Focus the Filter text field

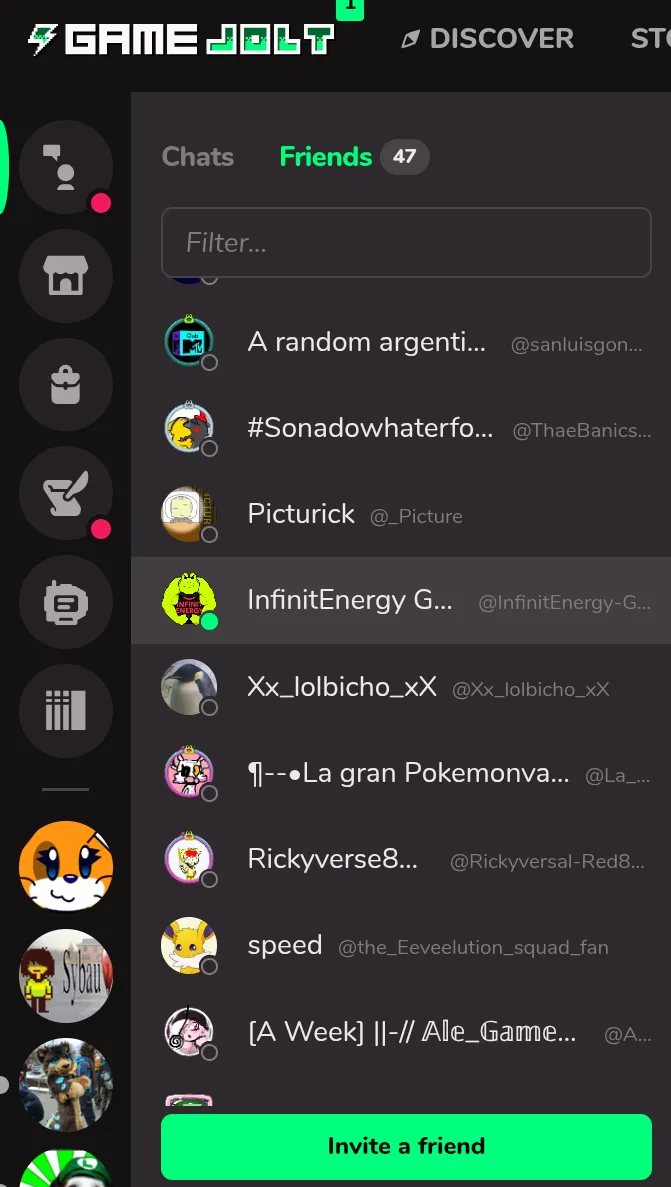pos(406,242)
